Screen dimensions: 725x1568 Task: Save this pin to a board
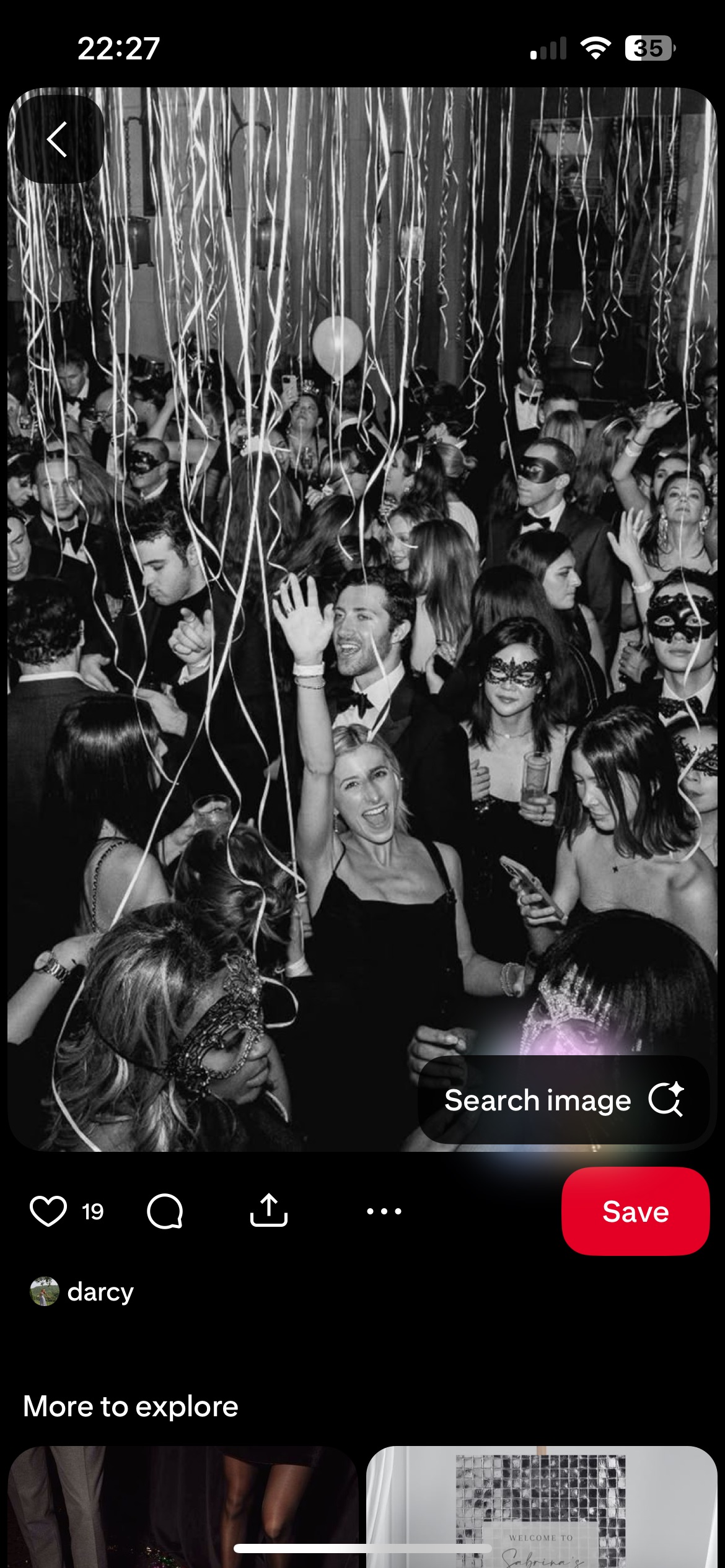[x=635, y=1211]
